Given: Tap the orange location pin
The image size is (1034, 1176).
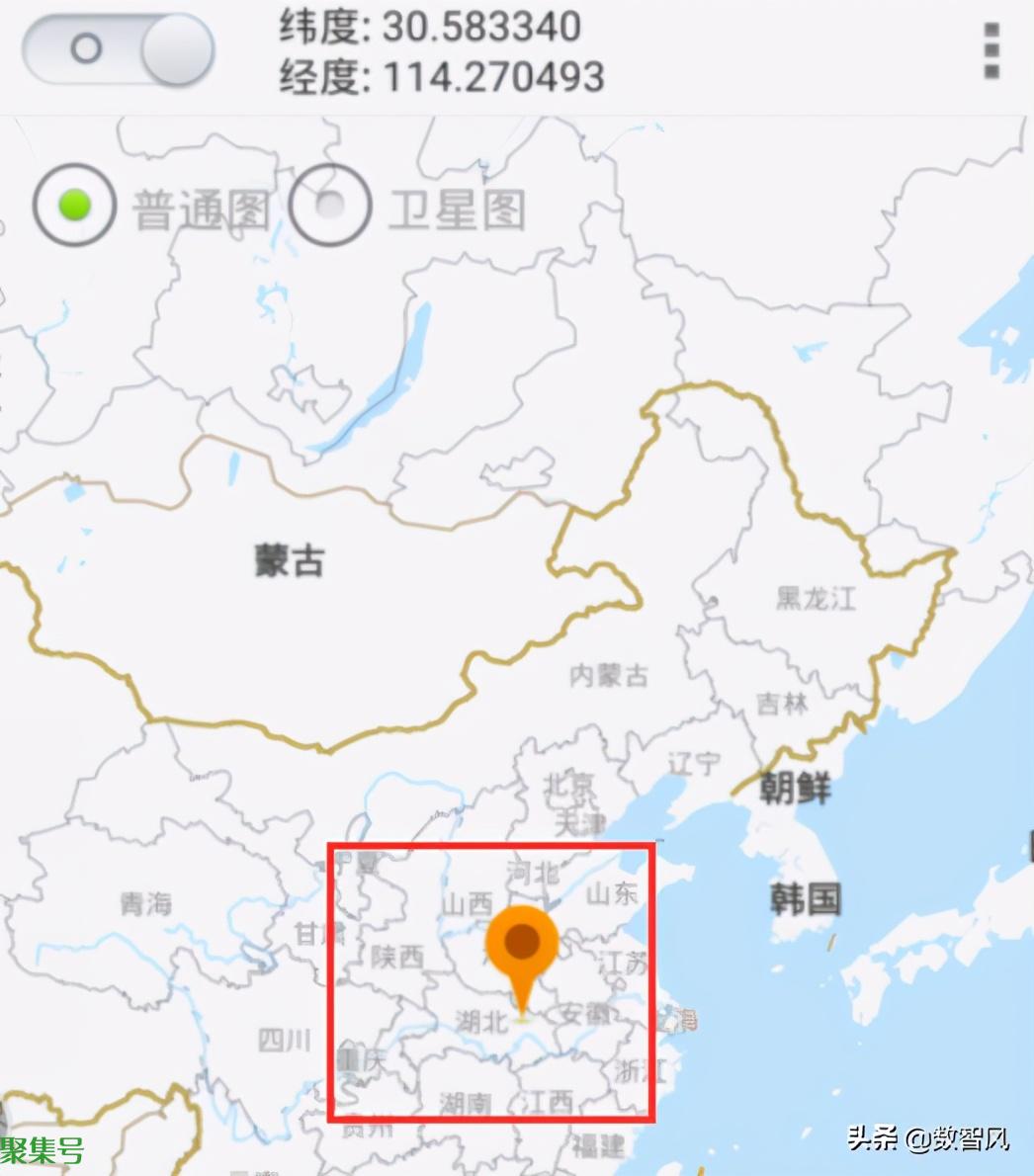Looking at the screenshot, I should pos(522,946).
